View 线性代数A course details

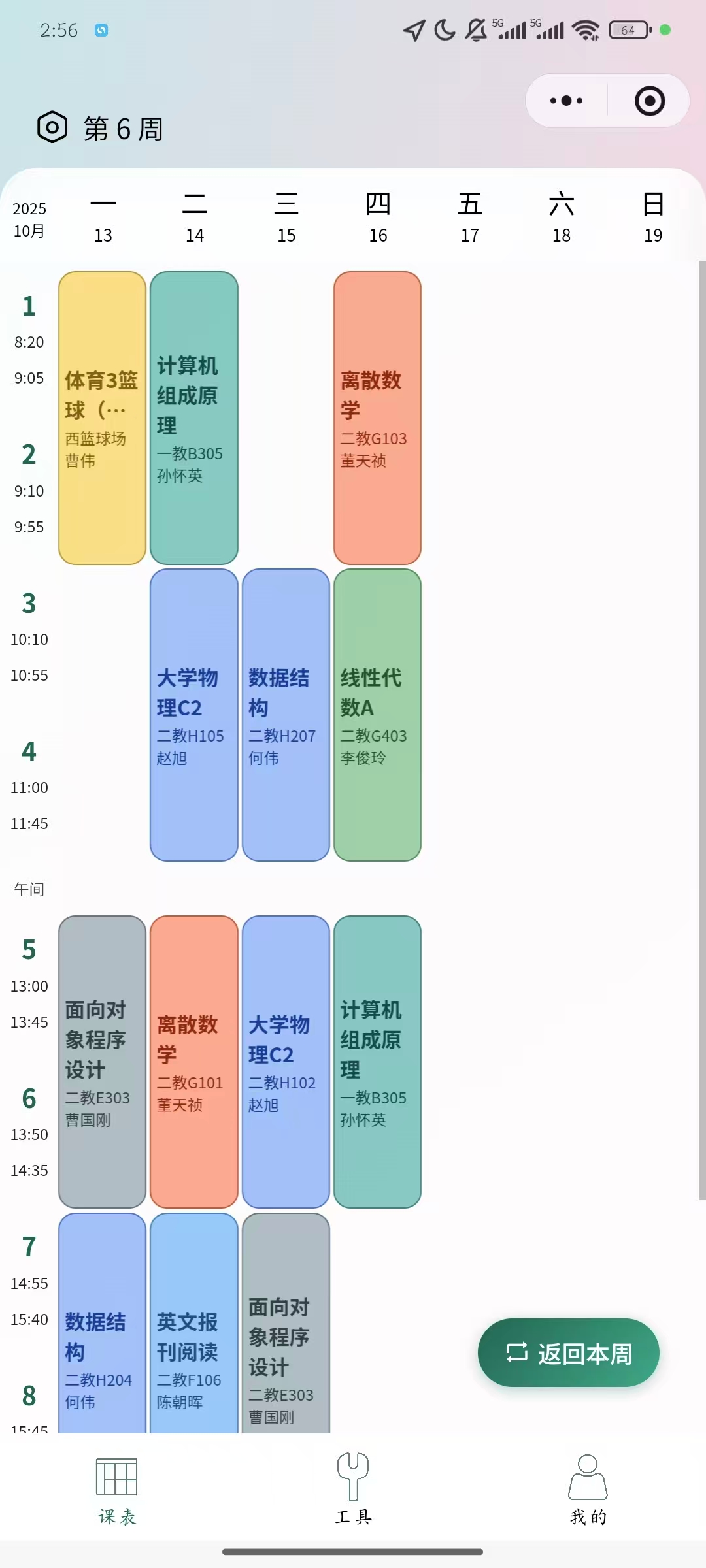point(377,715)
